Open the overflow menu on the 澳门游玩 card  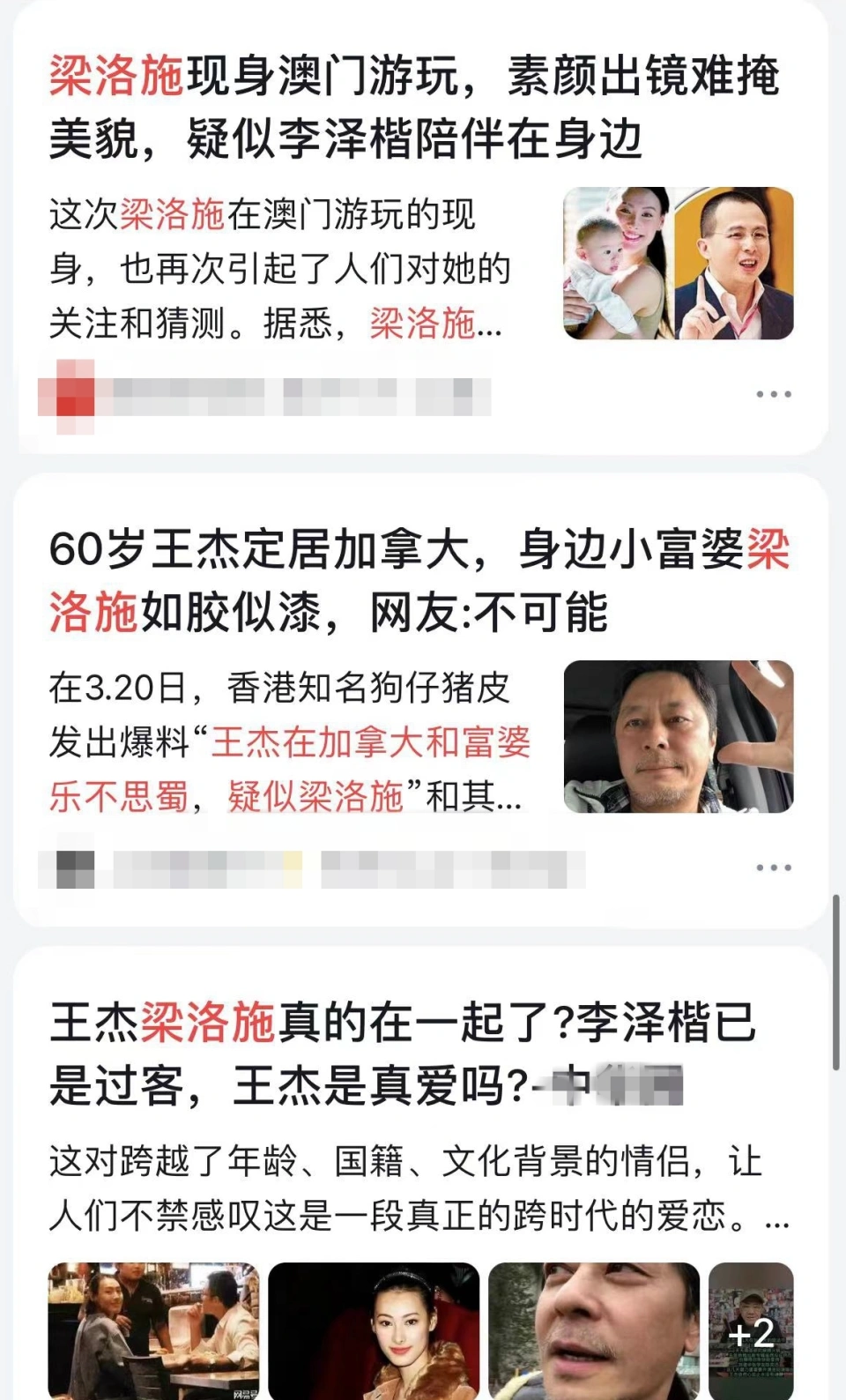(x=773, y=394)
